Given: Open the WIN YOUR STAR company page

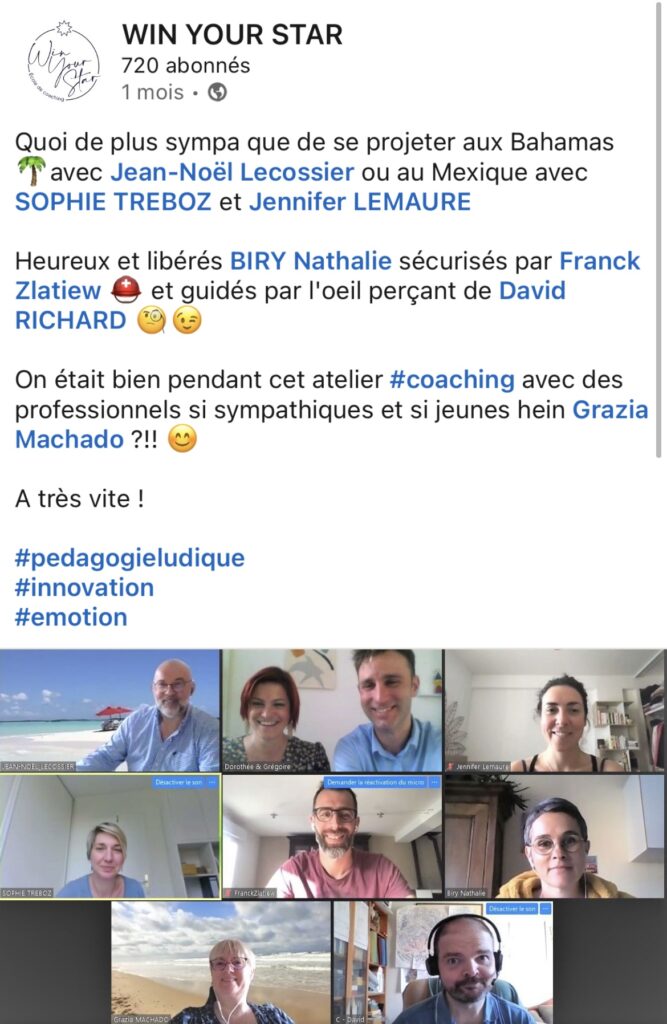Looking at the screenshot, I should pos(232,34).
